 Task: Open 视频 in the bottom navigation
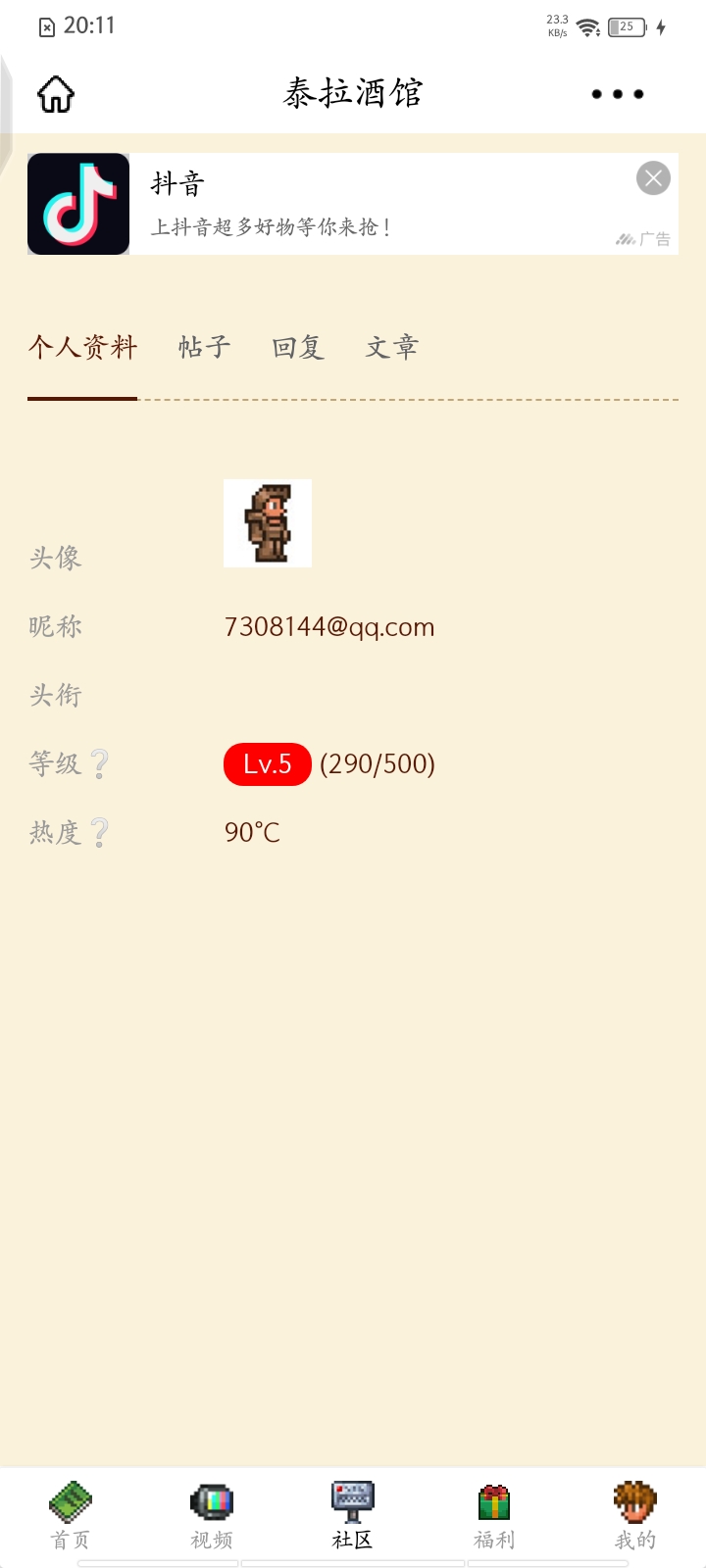212,1515
